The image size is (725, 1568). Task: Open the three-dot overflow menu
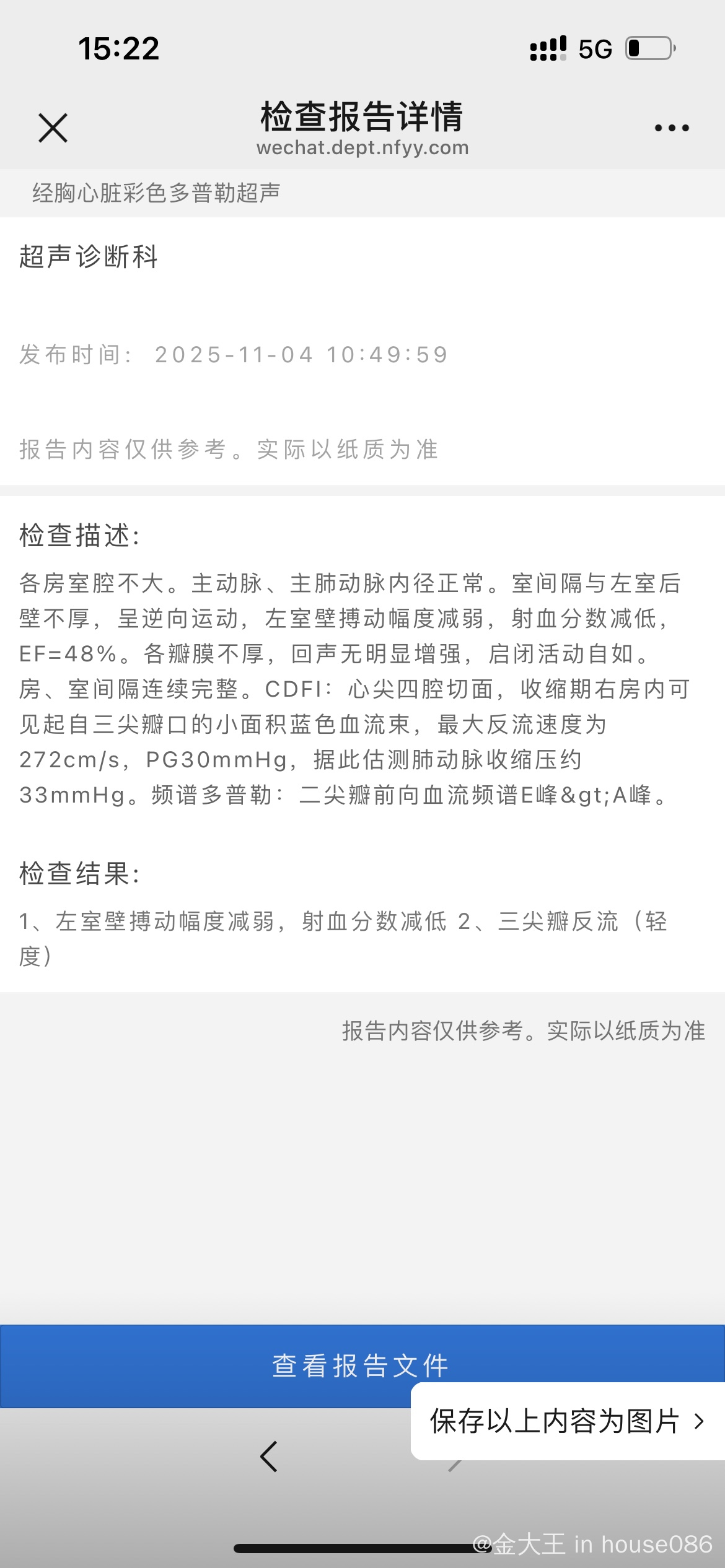(672, 128)
